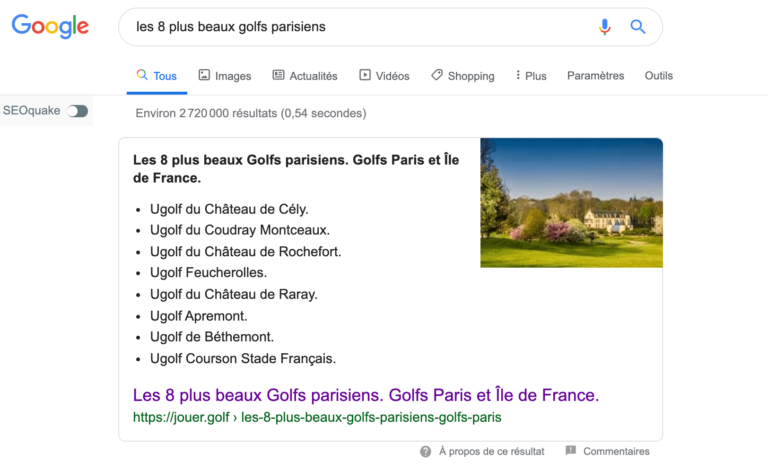Image resolution: width=768 pixels, height=470 pixels.
Task: Open Paramètres
Action: click(x=595, y=76)
